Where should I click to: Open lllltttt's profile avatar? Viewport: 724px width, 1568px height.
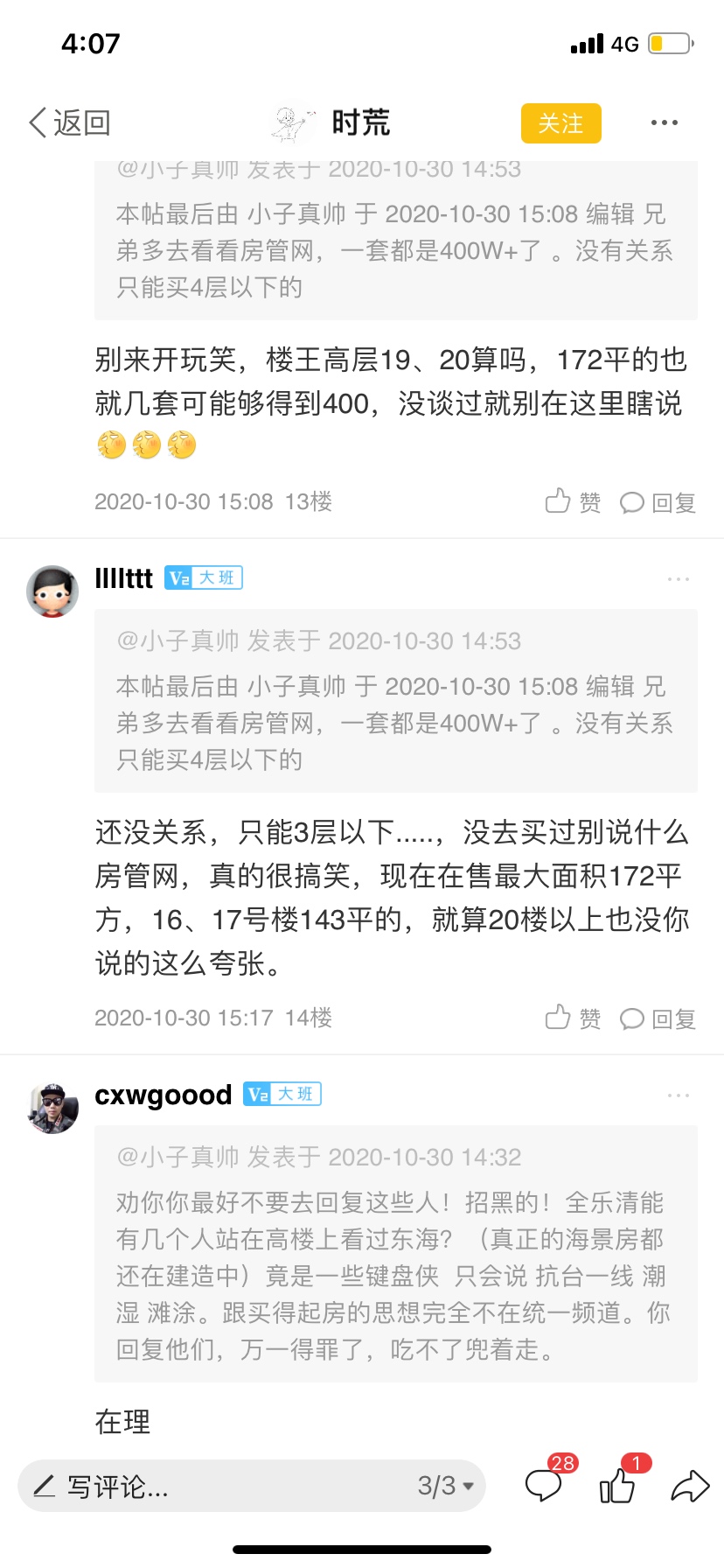(x=52, y=591)
